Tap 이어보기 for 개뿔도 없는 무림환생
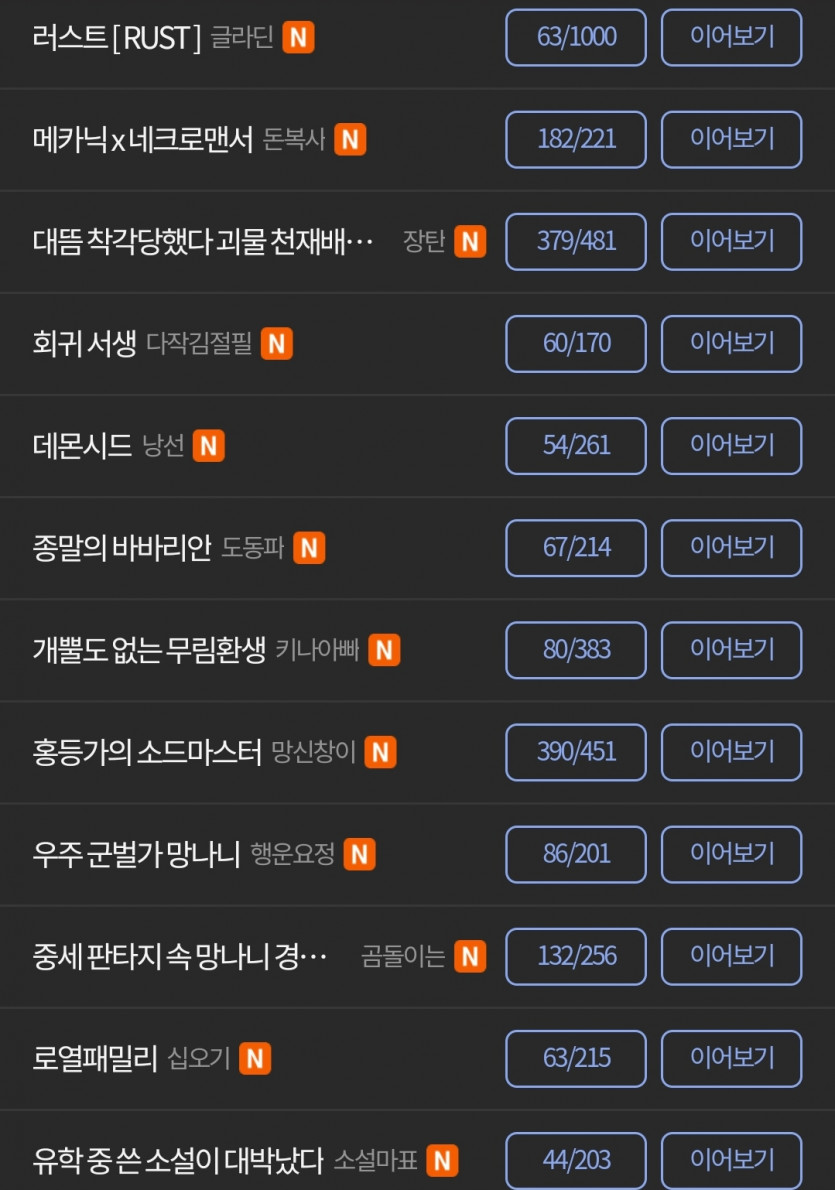Viewport: 835px width, 1190px height. tap(731, 650)
